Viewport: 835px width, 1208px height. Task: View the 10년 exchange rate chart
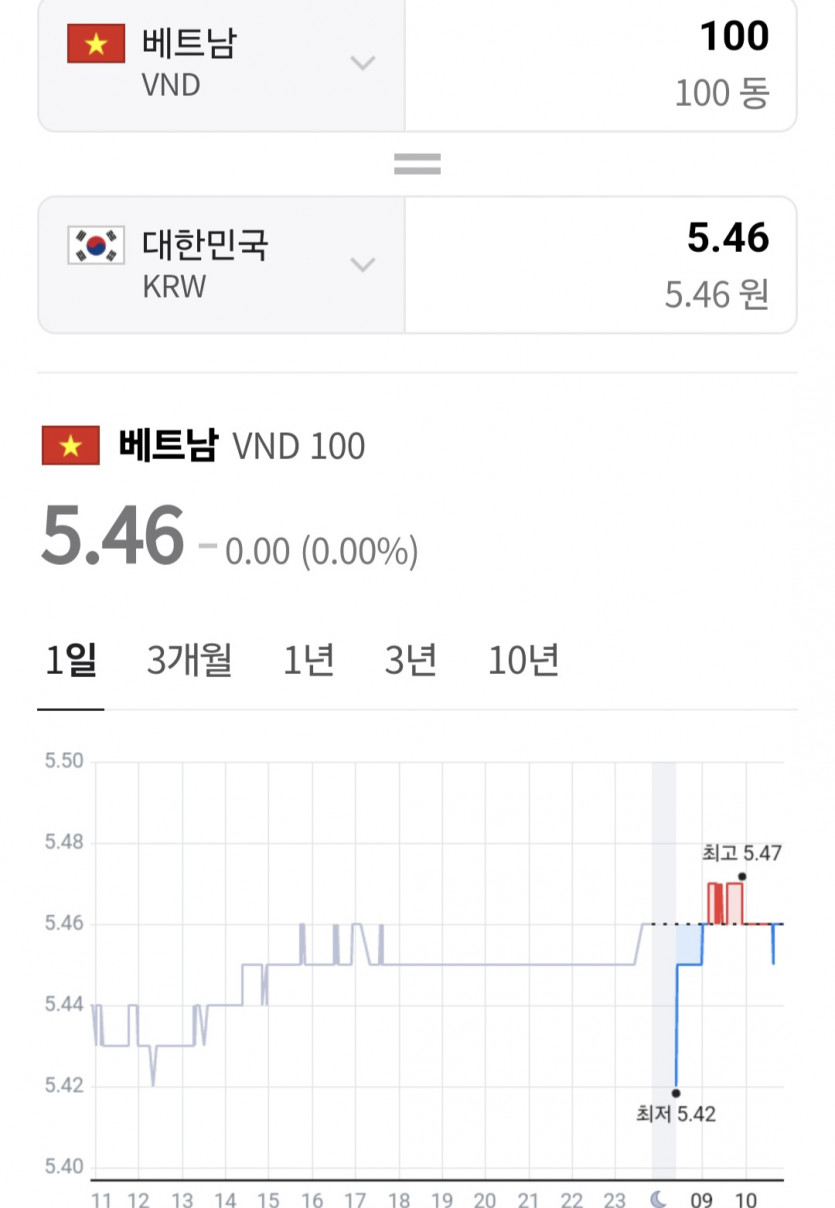coord(523,661)
